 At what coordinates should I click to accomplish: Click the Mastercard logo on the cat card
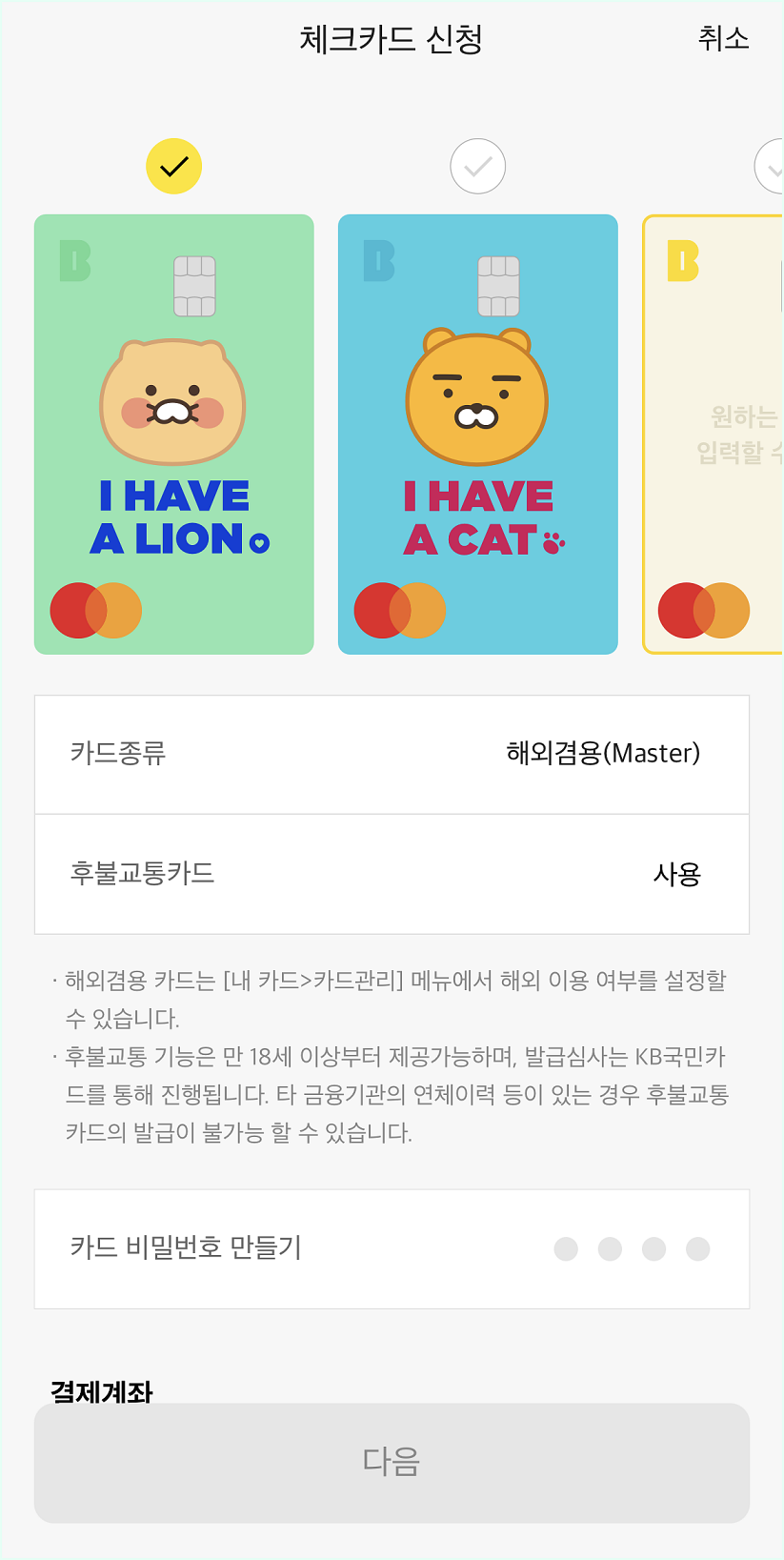[x=399, y=611]
